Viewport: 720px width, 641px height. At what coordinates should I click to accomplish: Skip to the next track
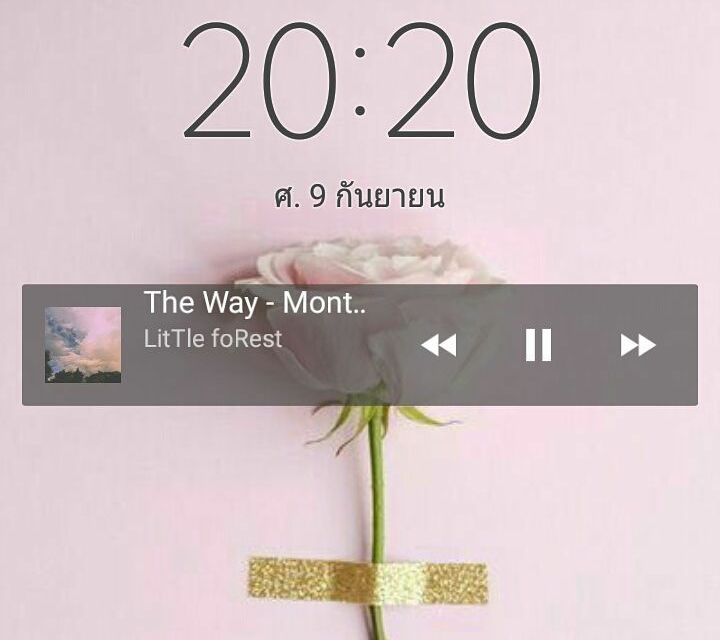[638, 345]
